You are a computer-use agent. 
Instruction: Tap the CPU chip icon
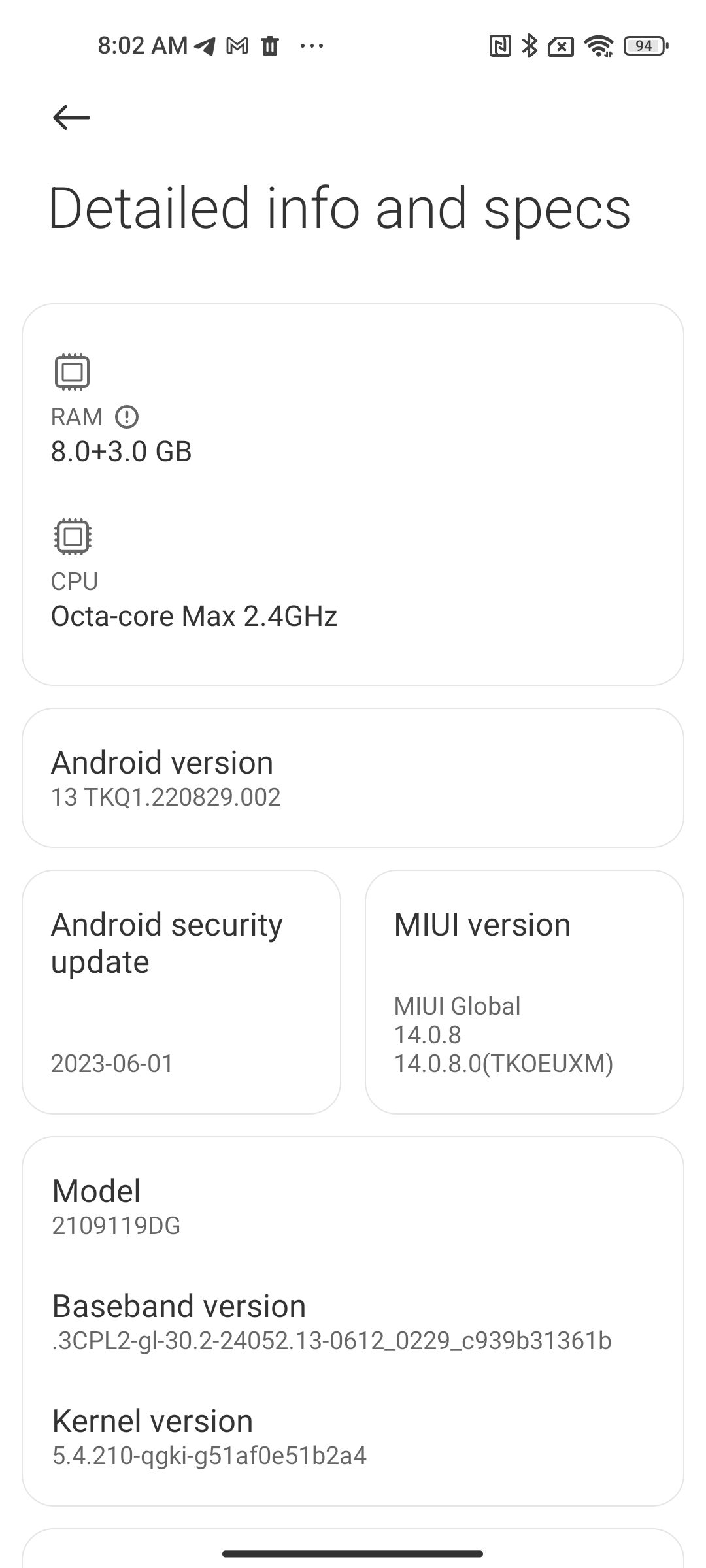coord(72,535)
